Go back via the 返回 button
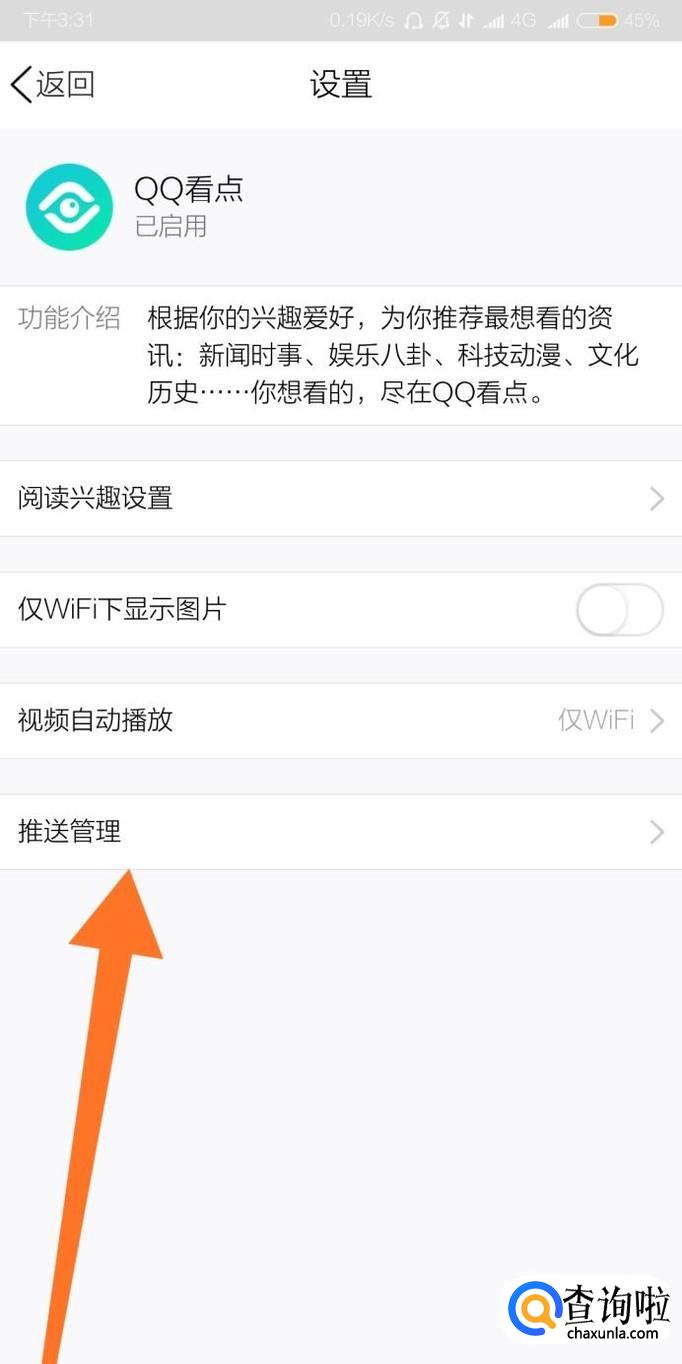Screen dimensions: 682x1364 52,84
